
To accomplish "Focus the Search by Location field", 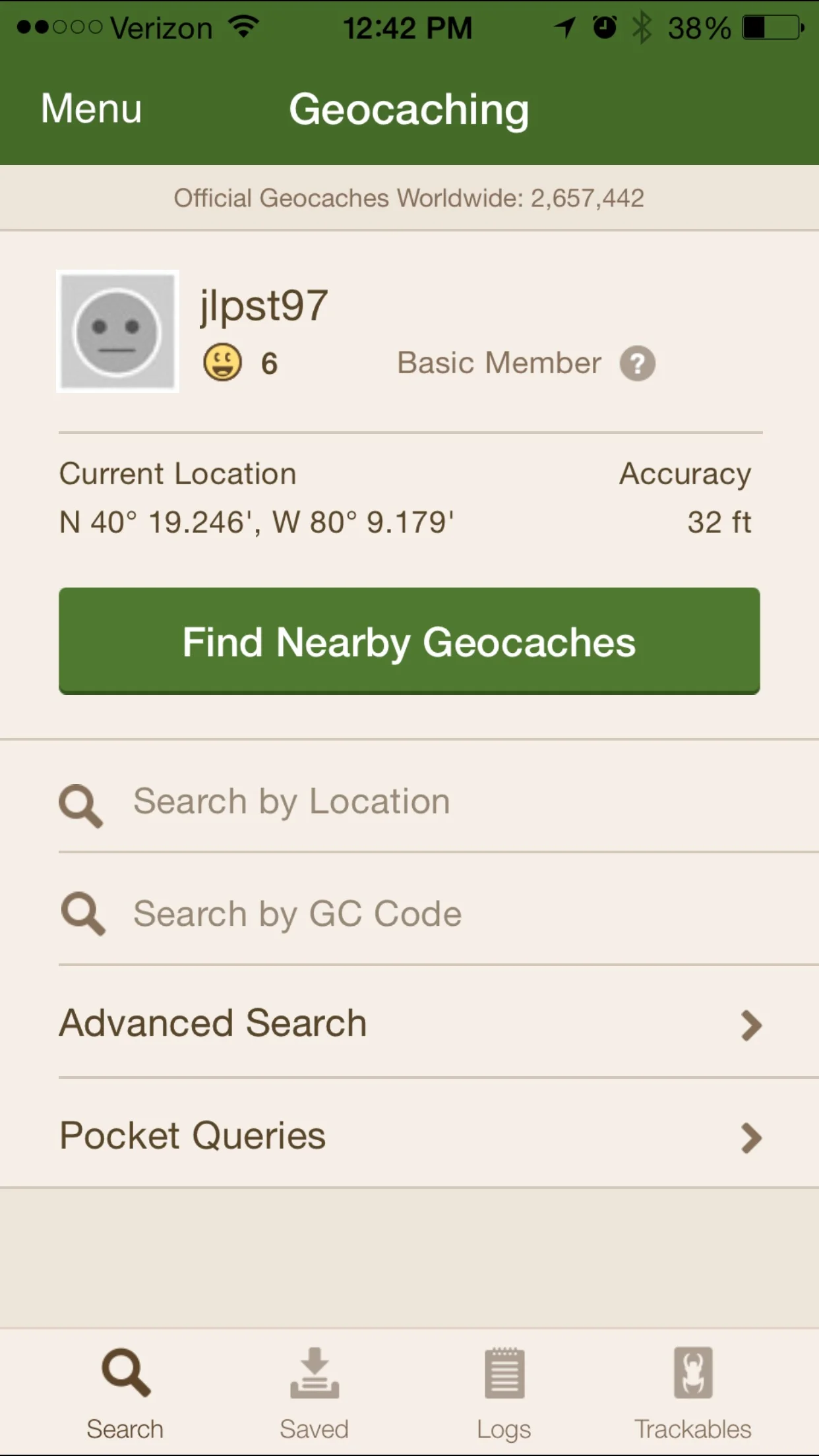I will 439,802.
